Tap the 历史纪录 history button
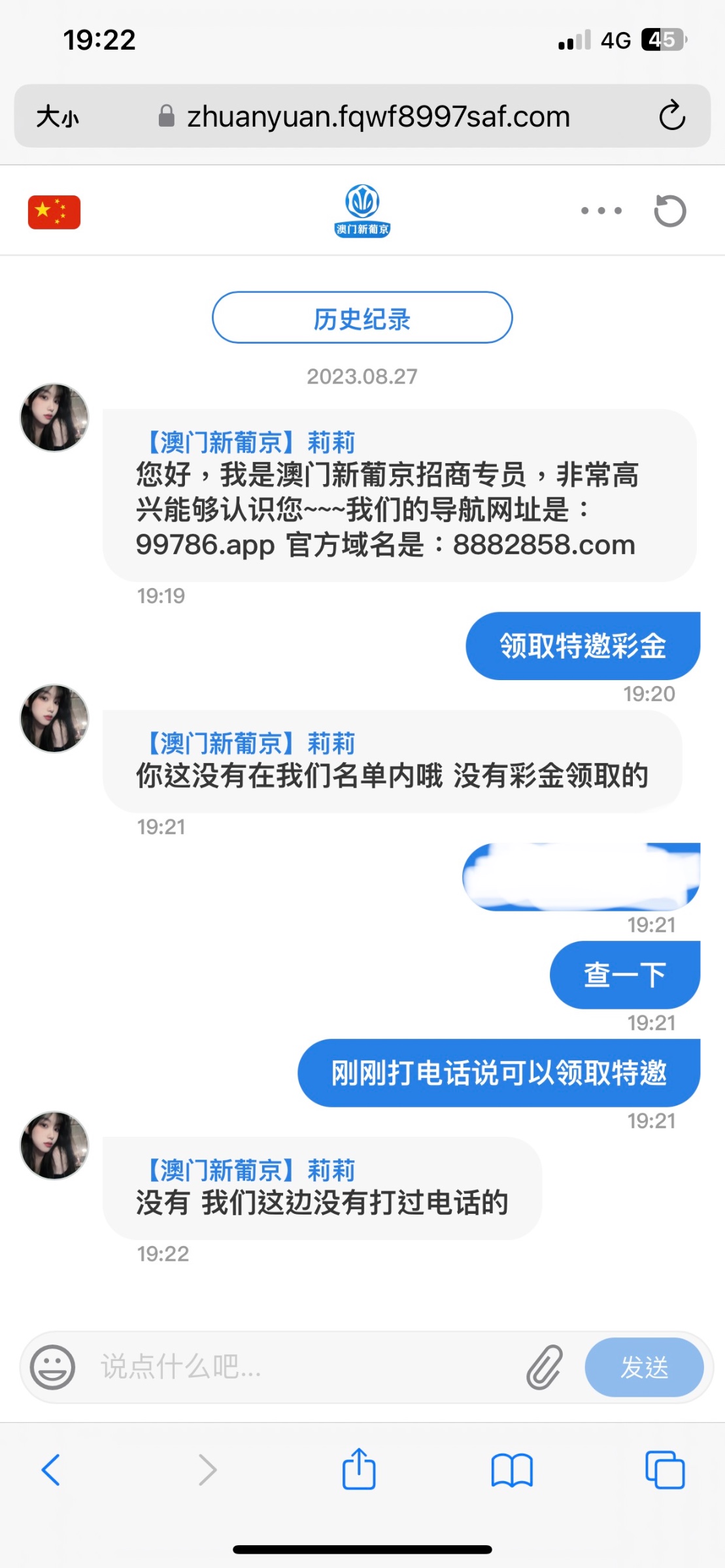 [x=362, y=318]
